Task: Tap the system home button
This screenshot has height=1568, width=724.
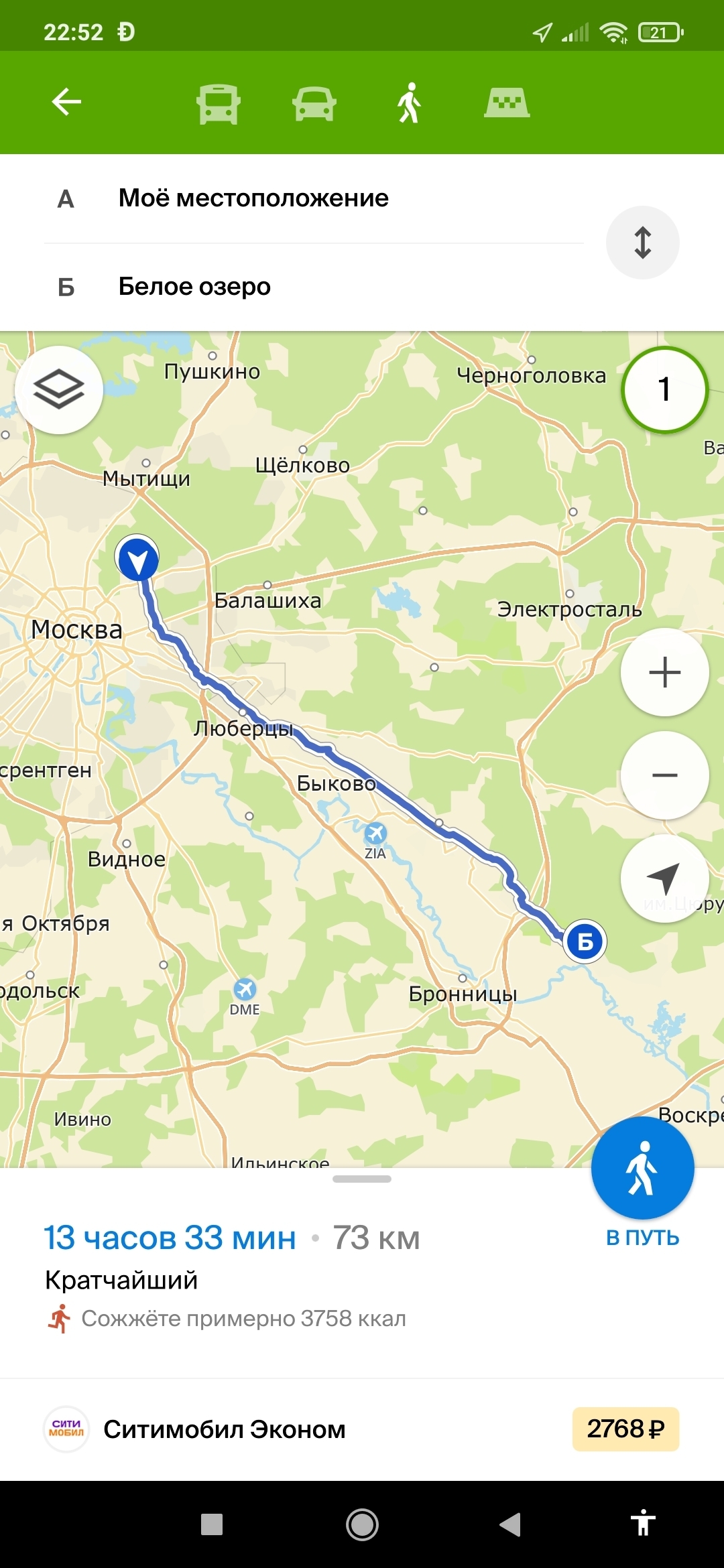Action: click(362, 1525)
